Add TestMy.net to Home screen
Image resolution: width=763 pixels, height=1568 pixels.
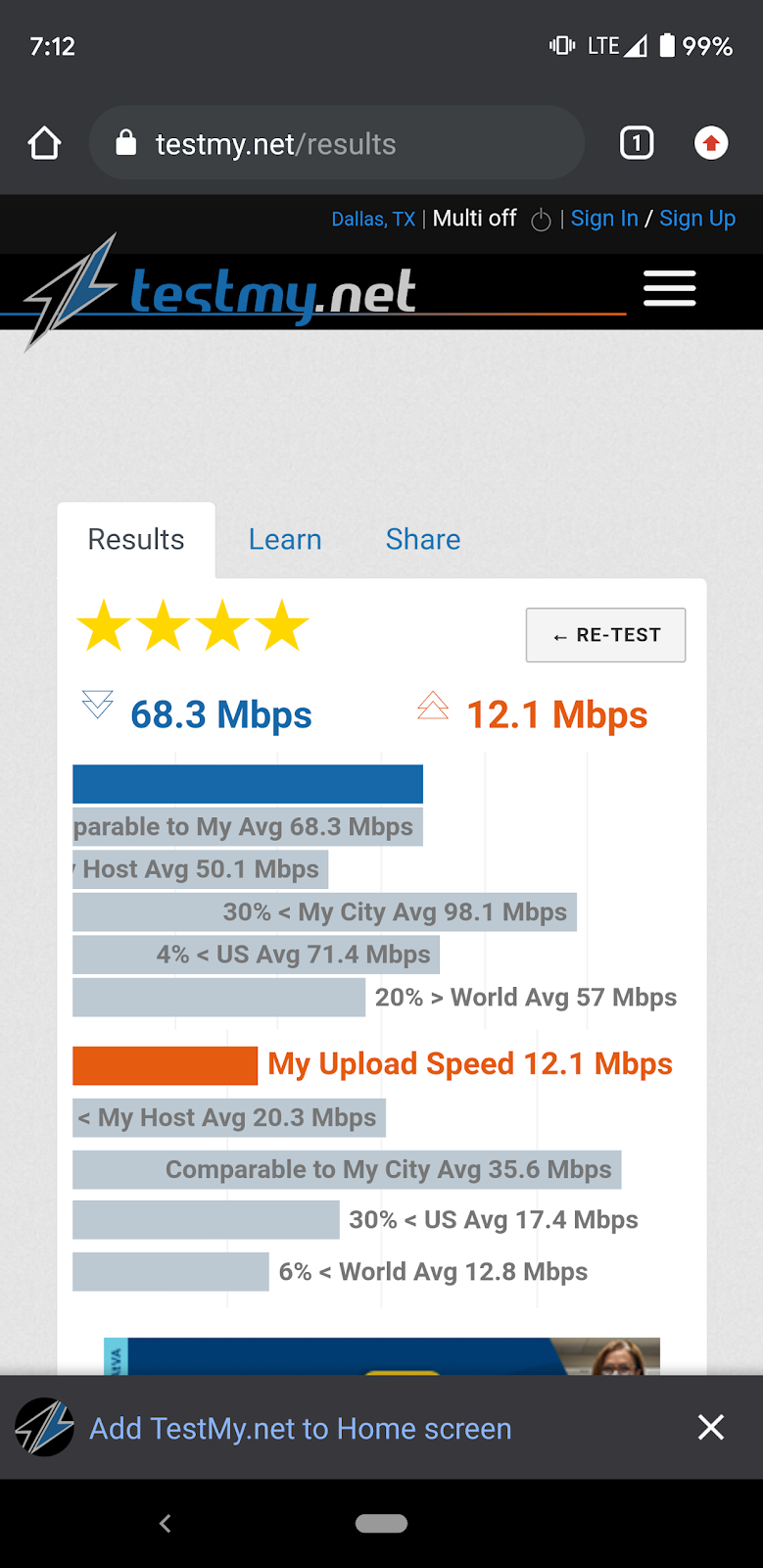pos(300,1429)
